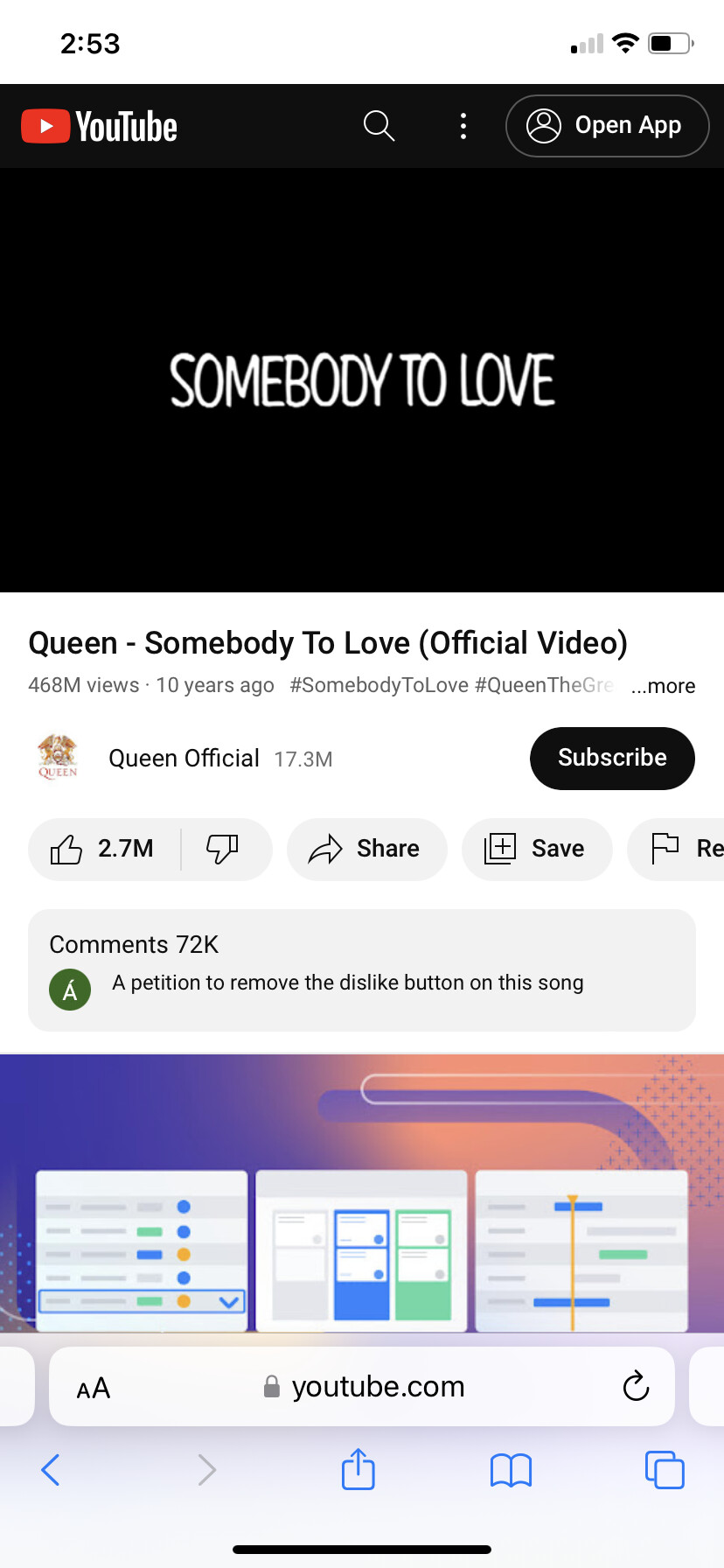Go back in Safari
The height and width of the screenshot is (1568, 724).
[51, 1470]
